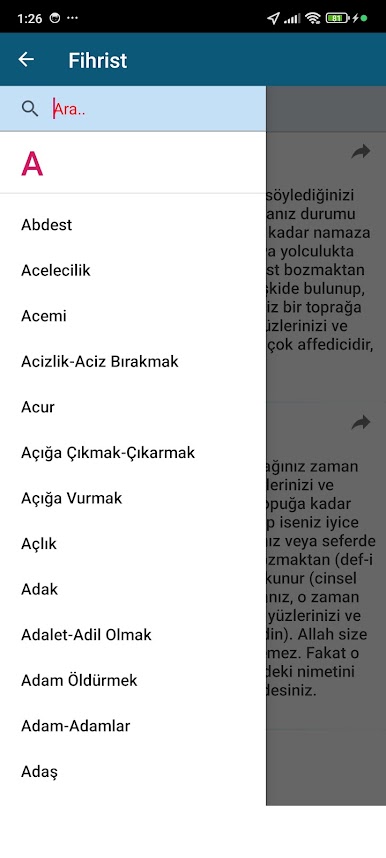Viewport: 386px width, 858px height.
Task: Open Açığa Çıkmak-Çıkarmak topic
Action: coord(133,453)
